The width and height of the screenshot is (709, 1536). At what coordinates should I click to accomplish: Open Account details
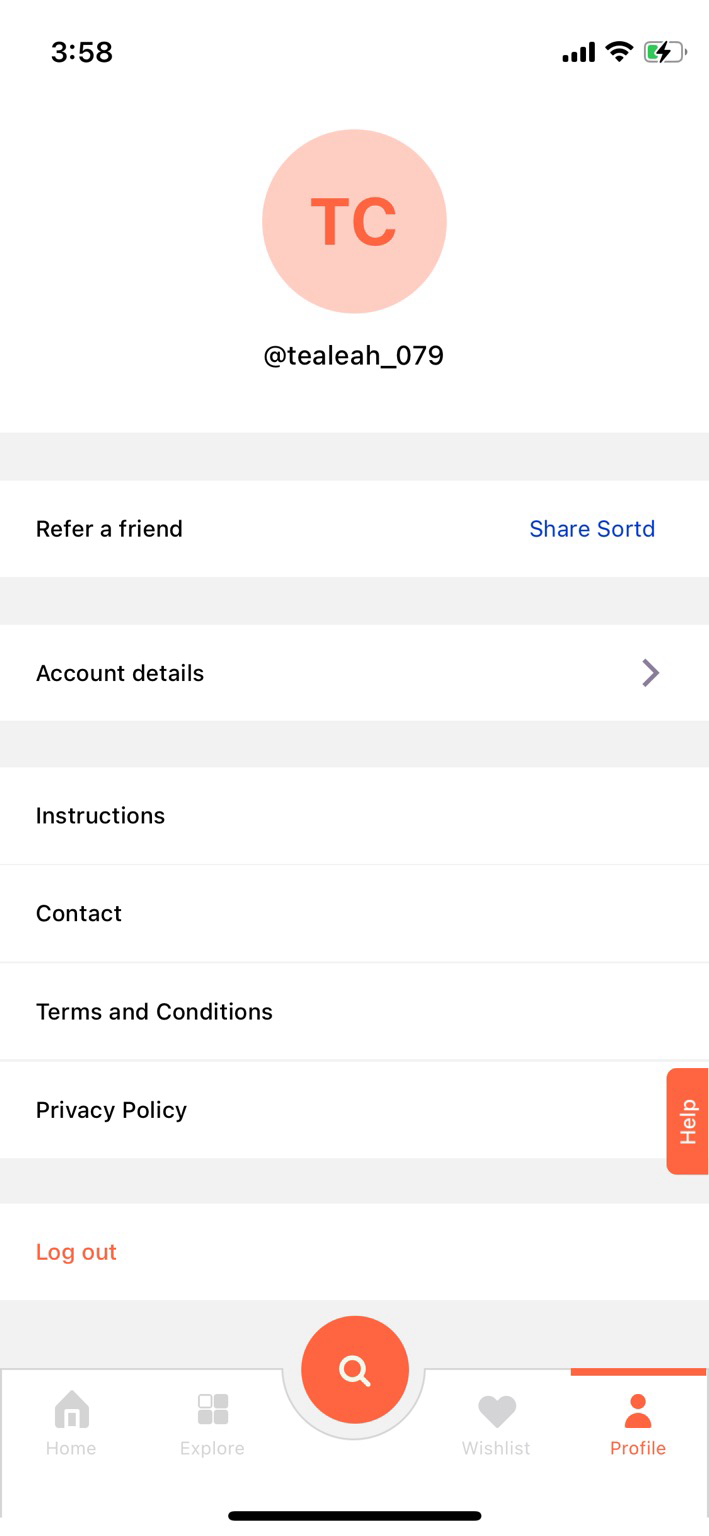(x=354, y=673)
